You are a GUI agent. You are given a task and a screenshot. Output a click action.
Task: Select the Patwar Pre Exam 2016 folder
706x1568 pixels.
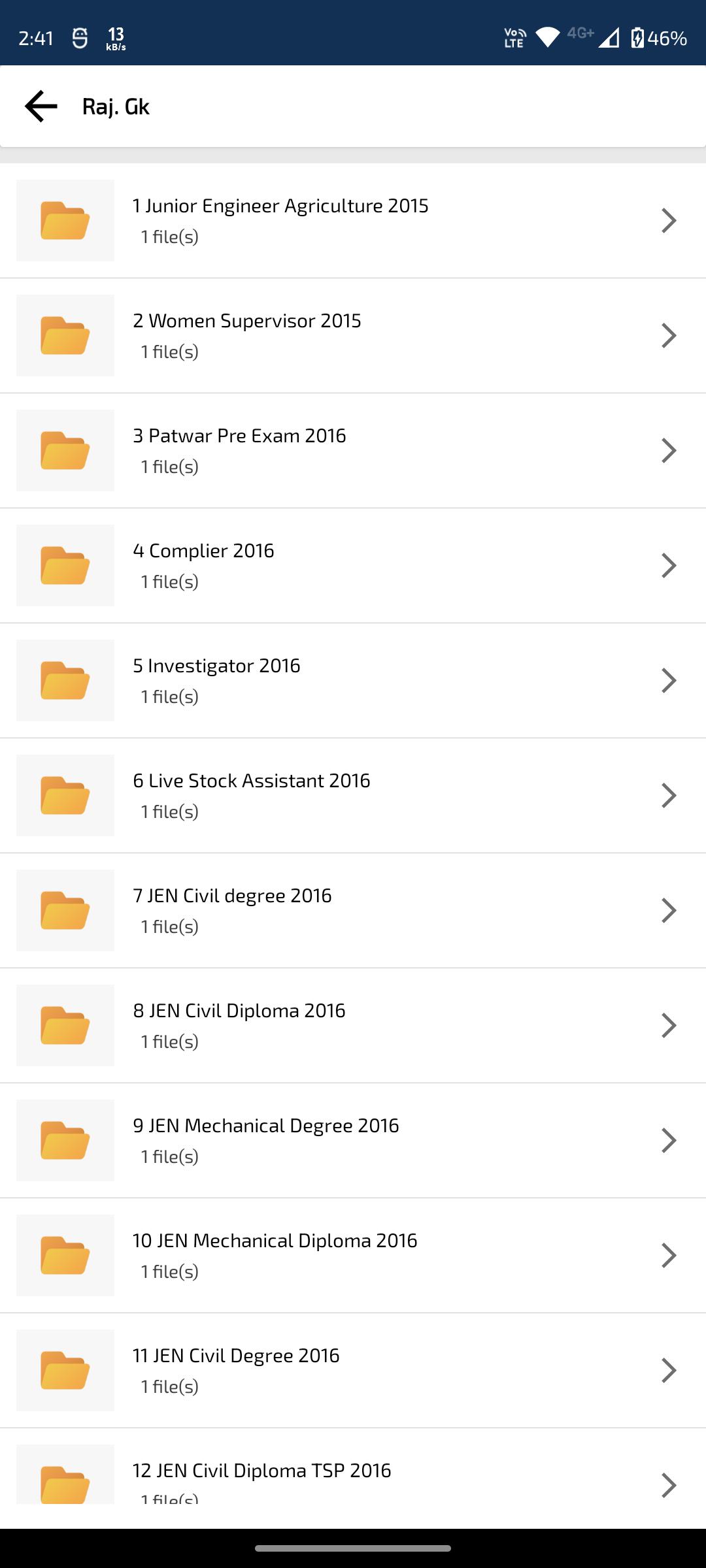pyautogui.click(x=353, y=451)
